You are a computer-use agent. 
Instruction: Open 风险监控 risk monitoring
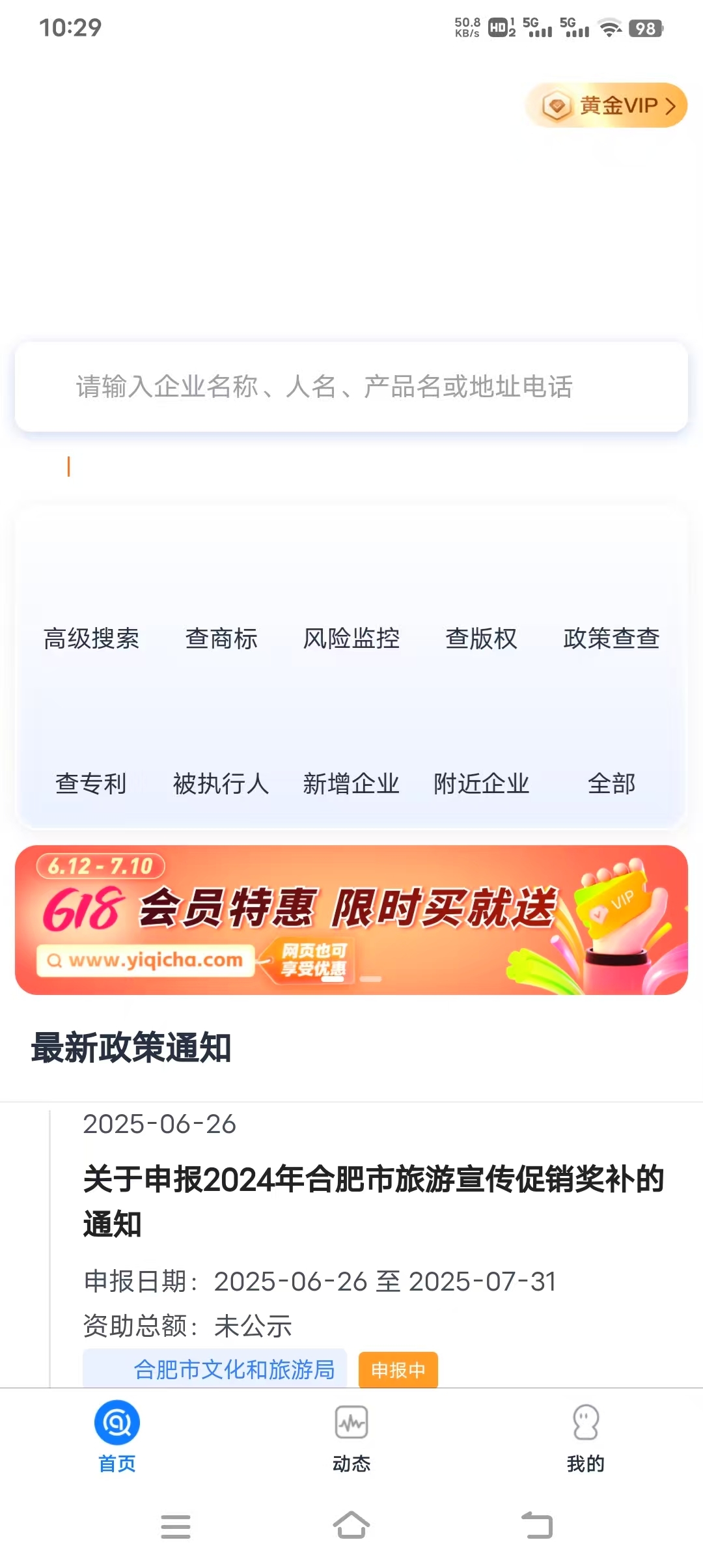[351, 638]
